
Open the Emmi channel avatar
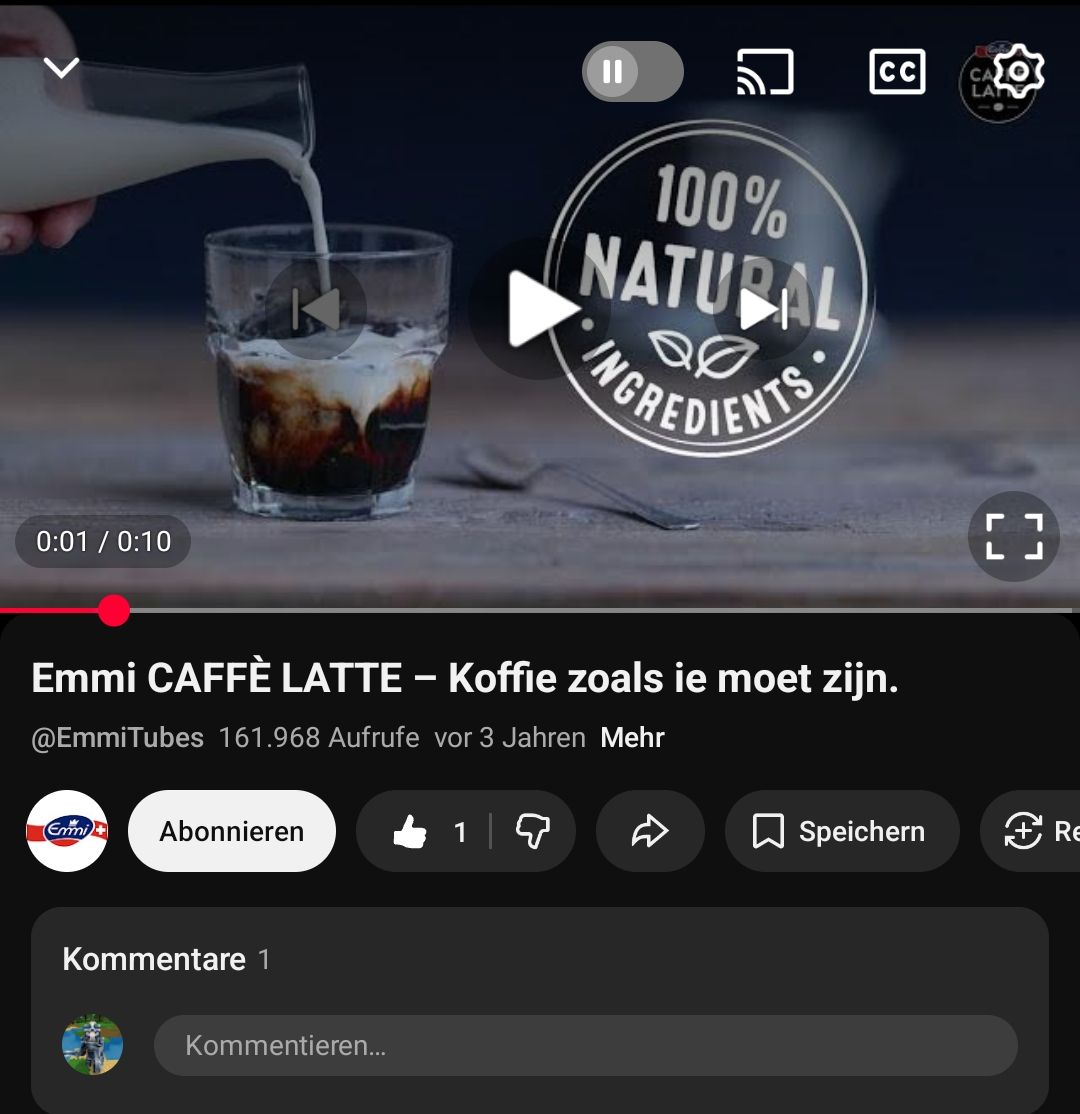pyautogui.click(x=67, y=831)
